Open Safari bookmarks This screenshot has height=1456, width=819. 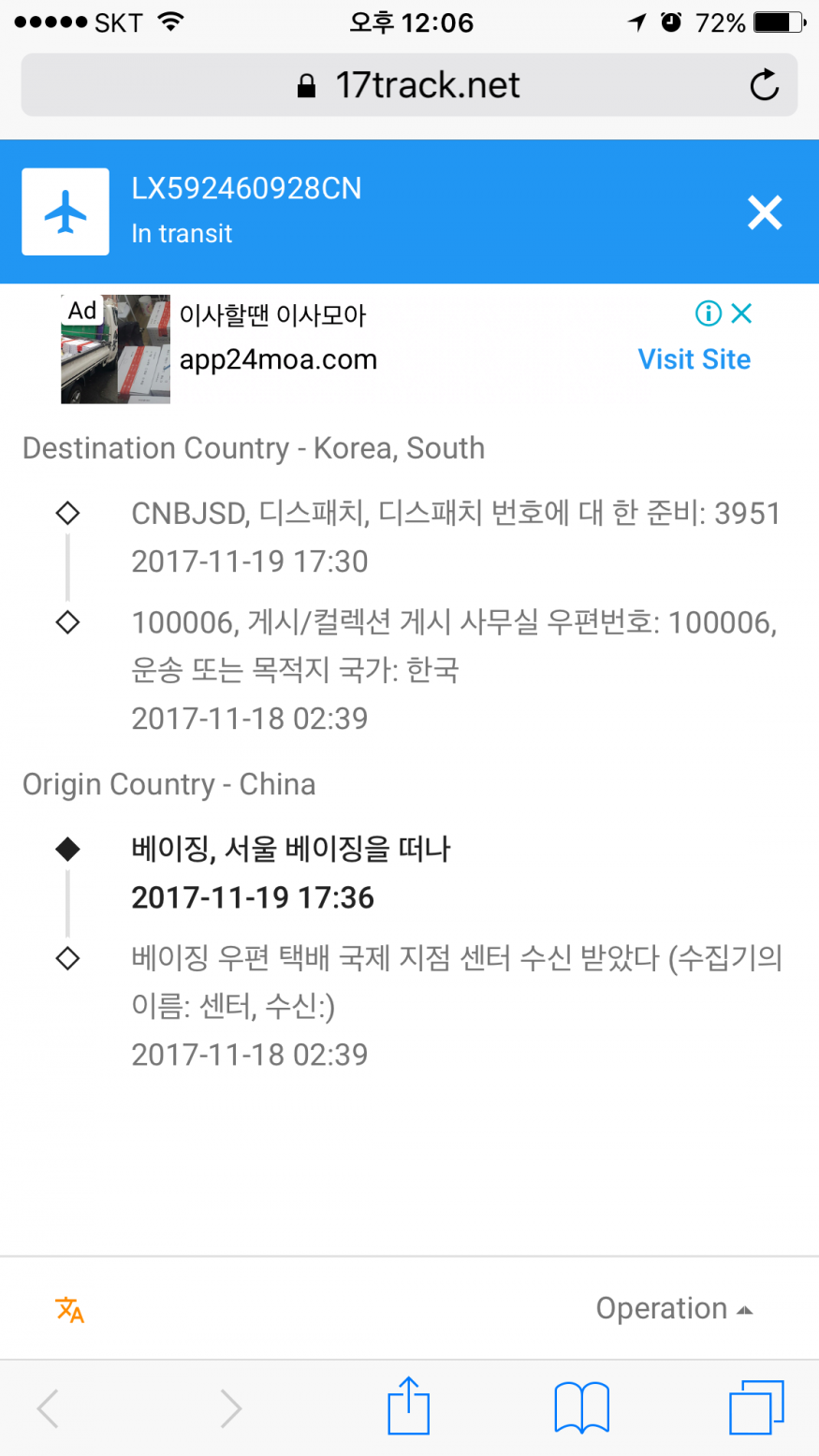[x=581, y=1407]
